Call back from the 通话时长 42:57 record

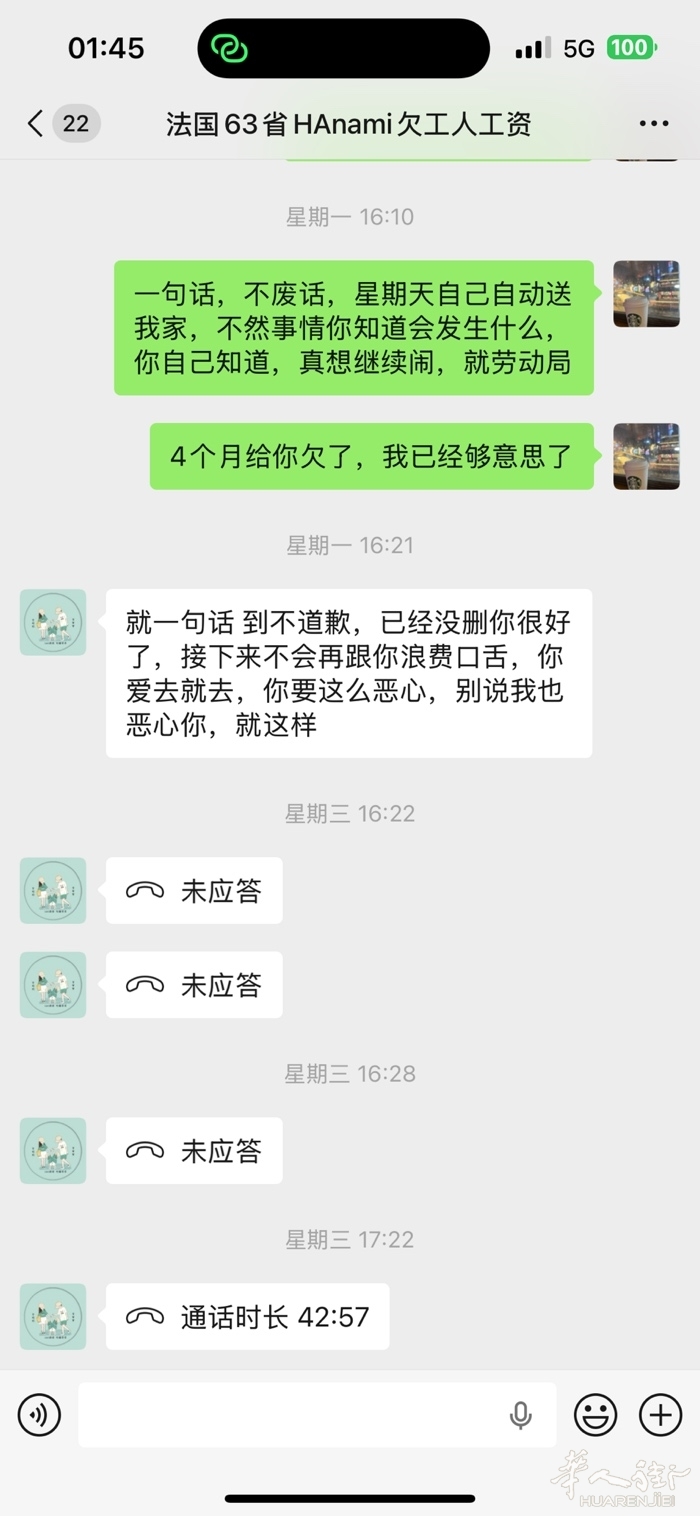[247, 1317]
